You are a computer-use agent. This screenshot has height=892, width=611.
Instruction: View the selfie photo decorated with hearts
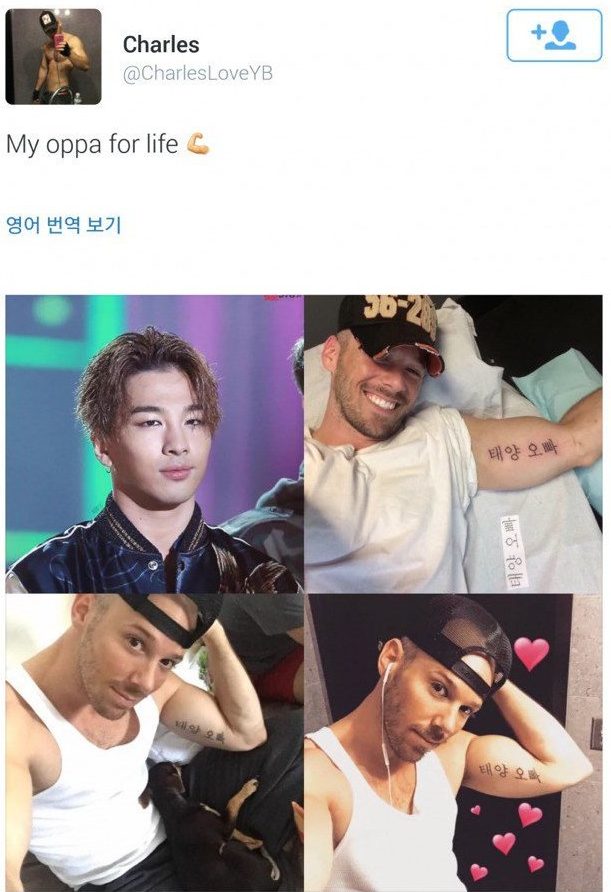[x=454, y=742]
